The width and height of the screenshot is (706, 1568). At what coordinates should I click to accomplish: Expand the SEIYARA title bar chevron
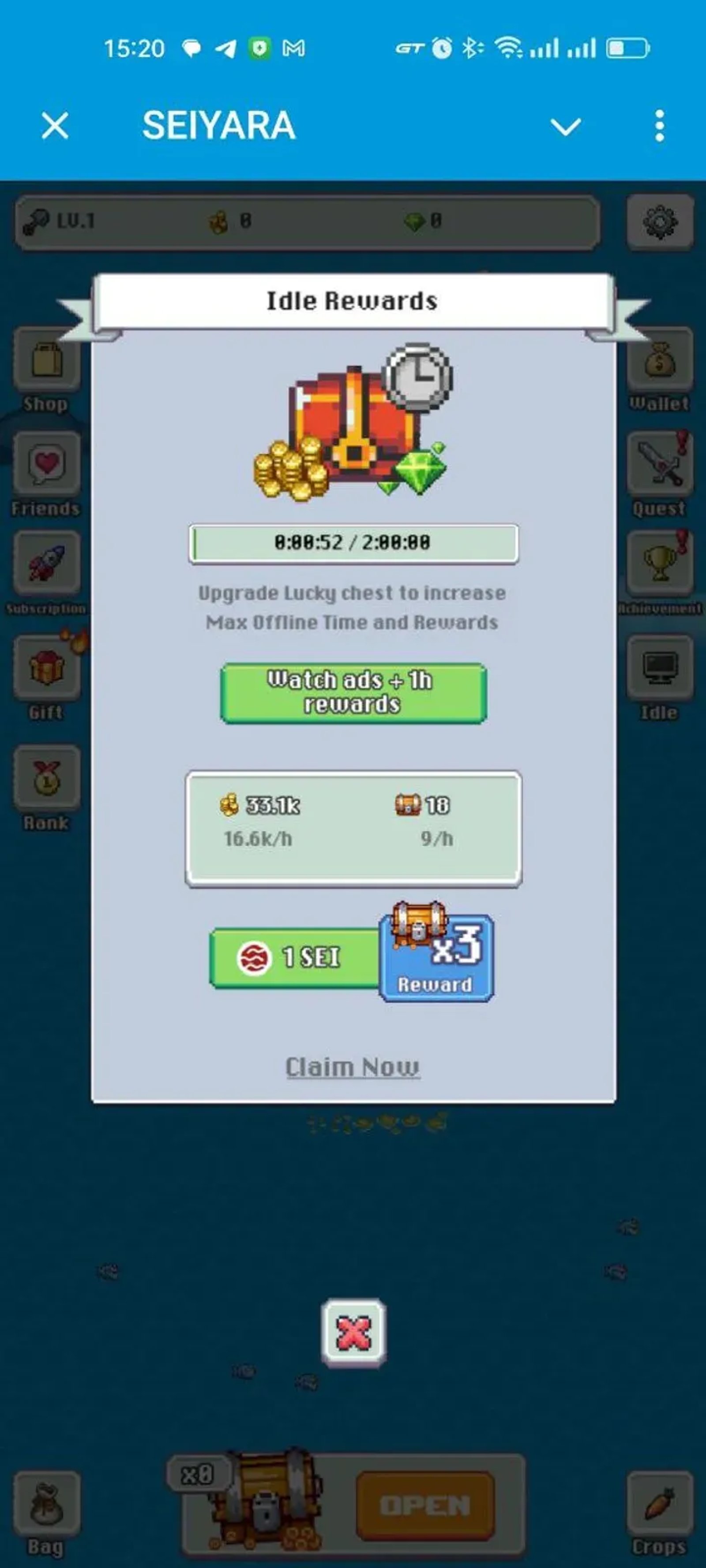[565, 126]
